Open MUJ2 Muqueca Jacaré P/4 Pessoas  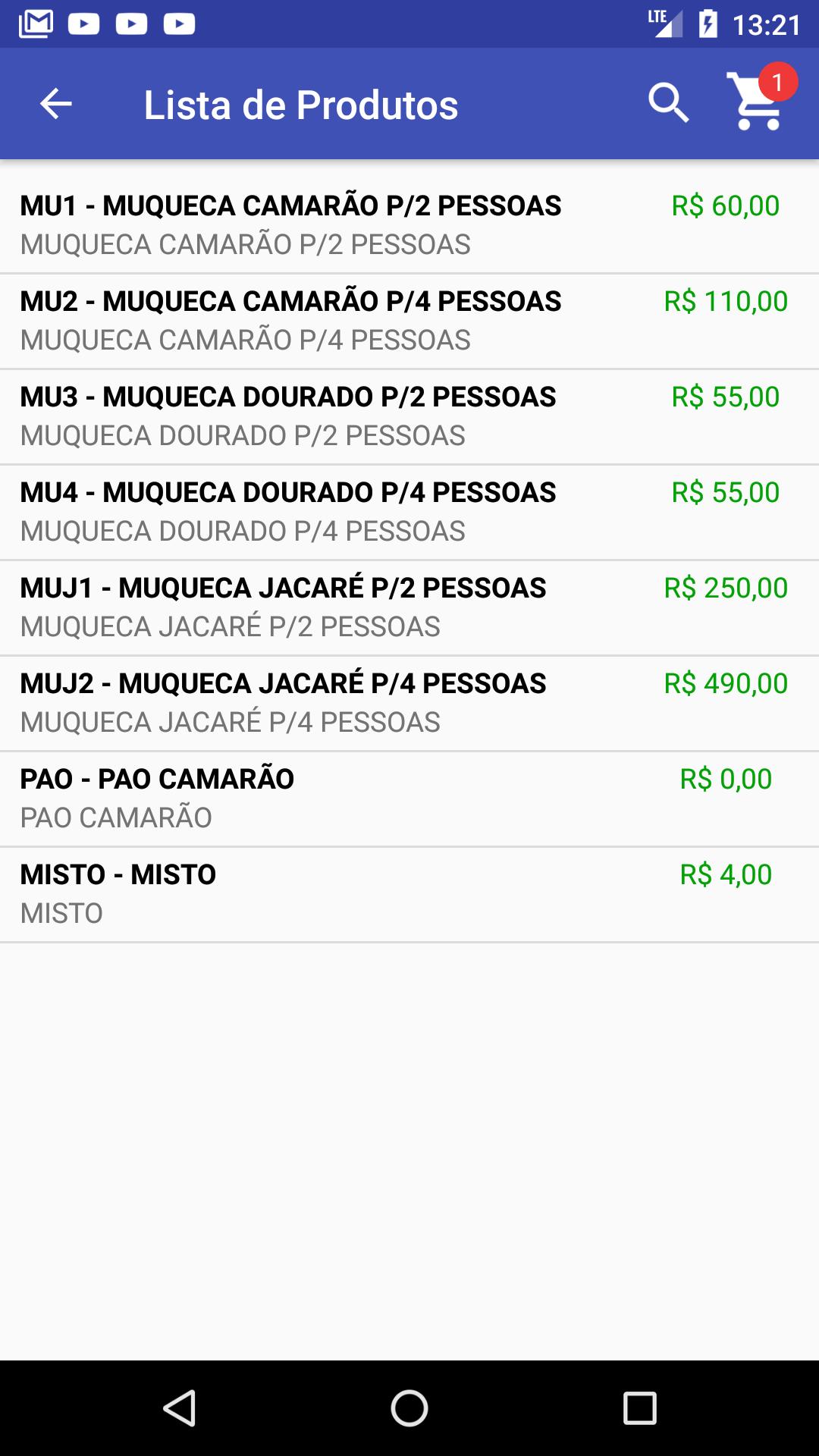tap(409, 703)
